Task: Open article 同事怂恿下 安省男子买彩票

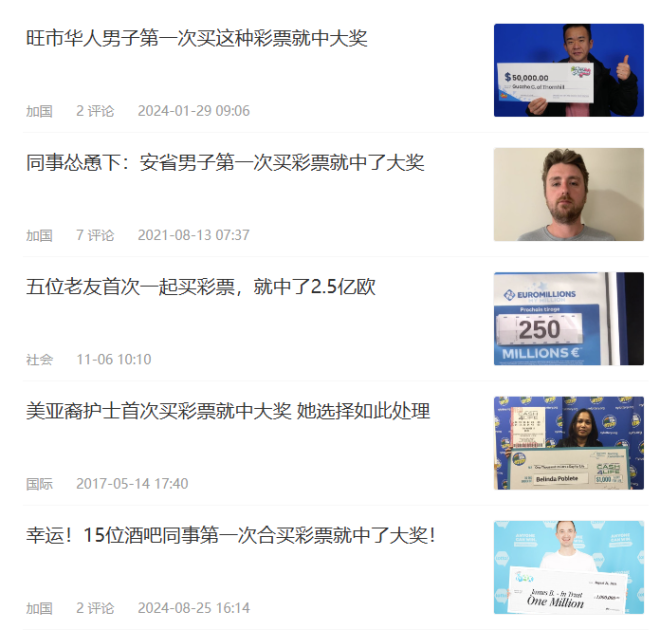Action: pyautogui.click(x=225, y=163)
